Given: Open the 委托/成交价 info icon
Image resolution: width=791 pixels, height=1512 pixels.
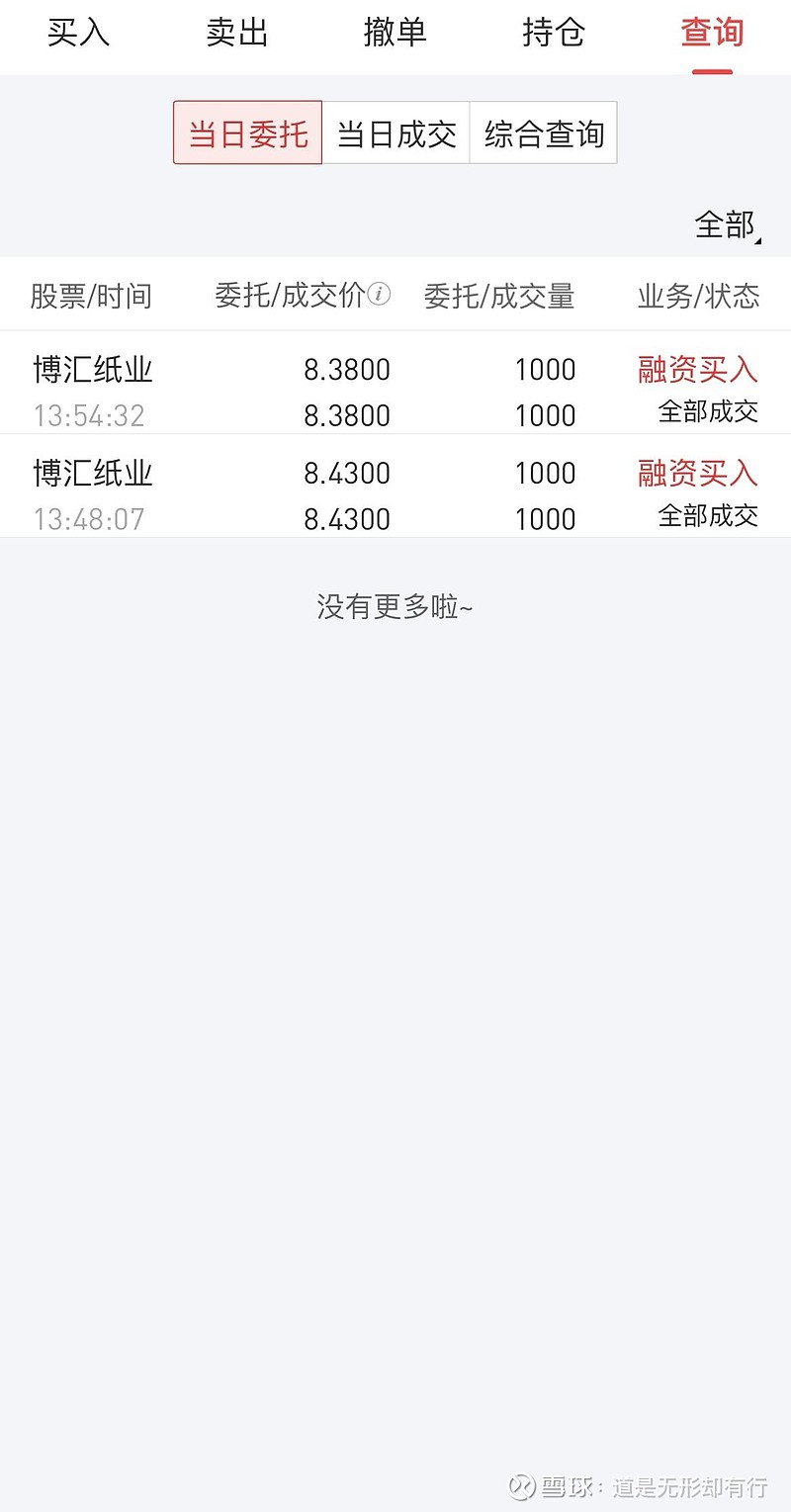Looking at the screenshot, I should [x=381, y=294].
